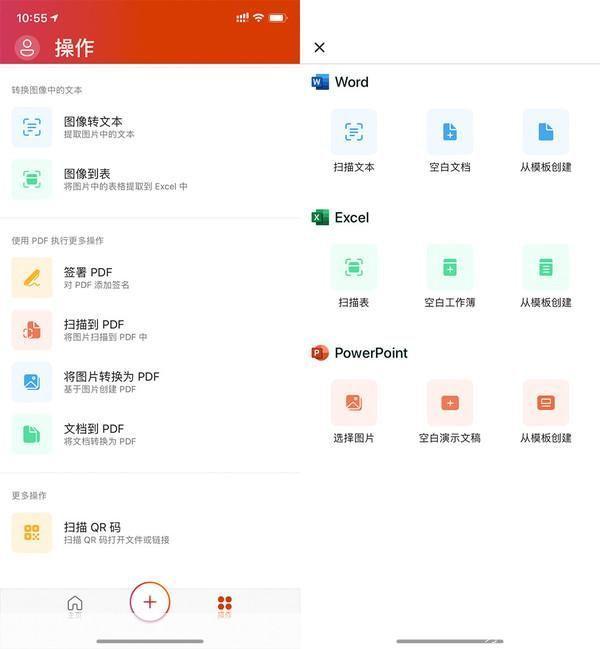Close the create panel with X
Viewport: 600px width, 649px height.
point(319,47)
